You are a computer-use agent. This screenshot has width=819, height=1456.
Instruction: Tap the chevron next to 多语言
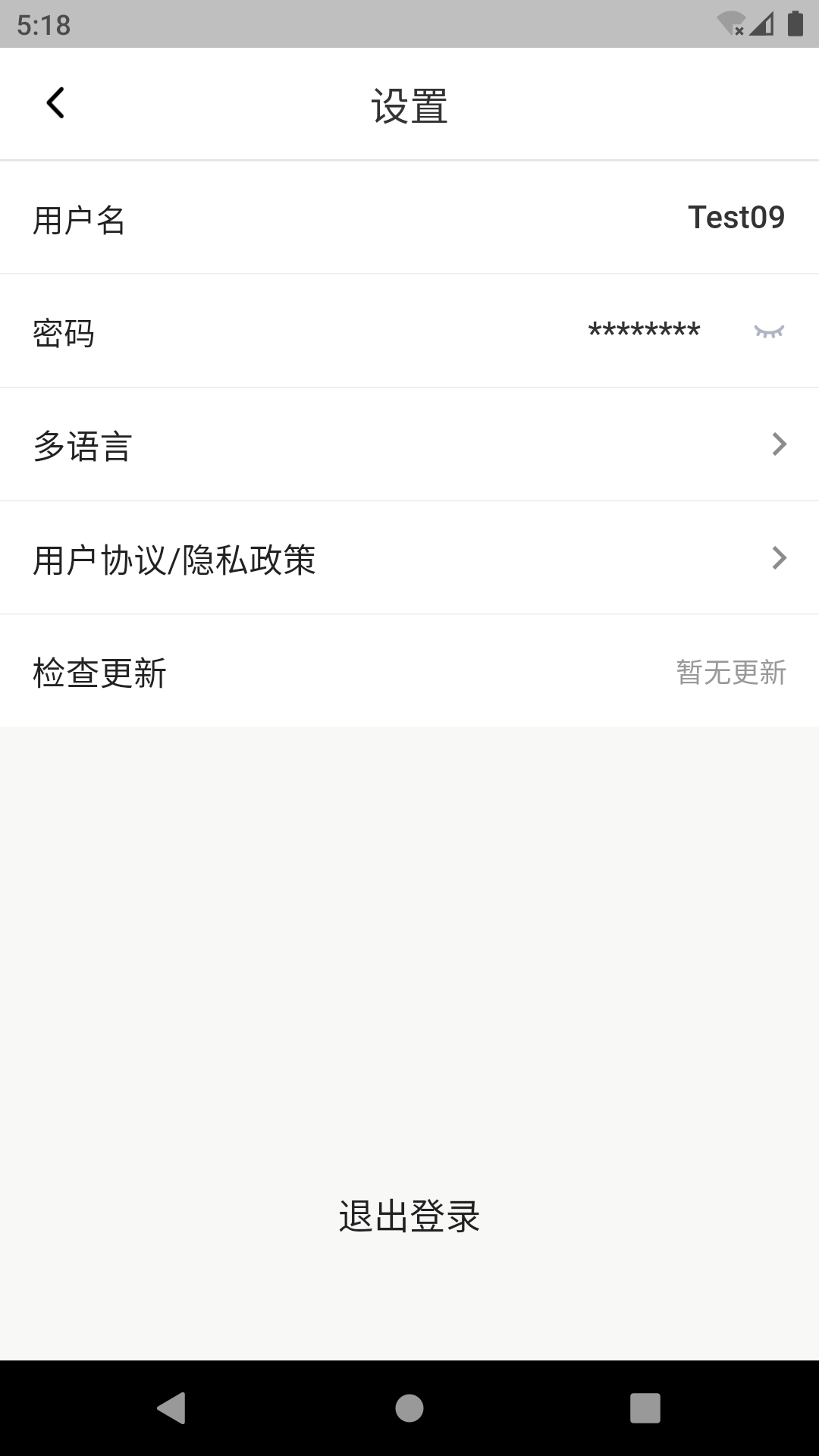tap(780, 444)
